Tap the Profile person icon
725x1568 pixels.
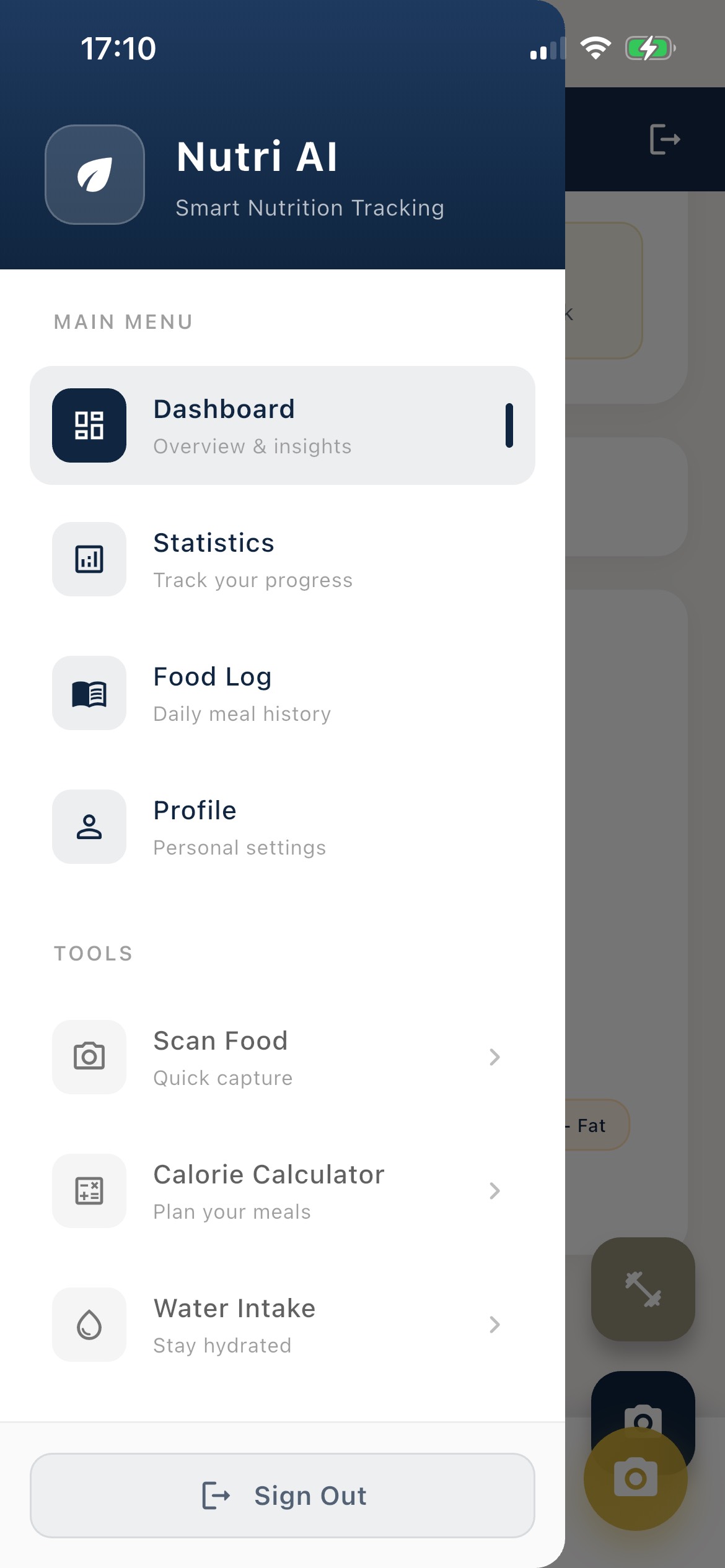pos(89,827)
